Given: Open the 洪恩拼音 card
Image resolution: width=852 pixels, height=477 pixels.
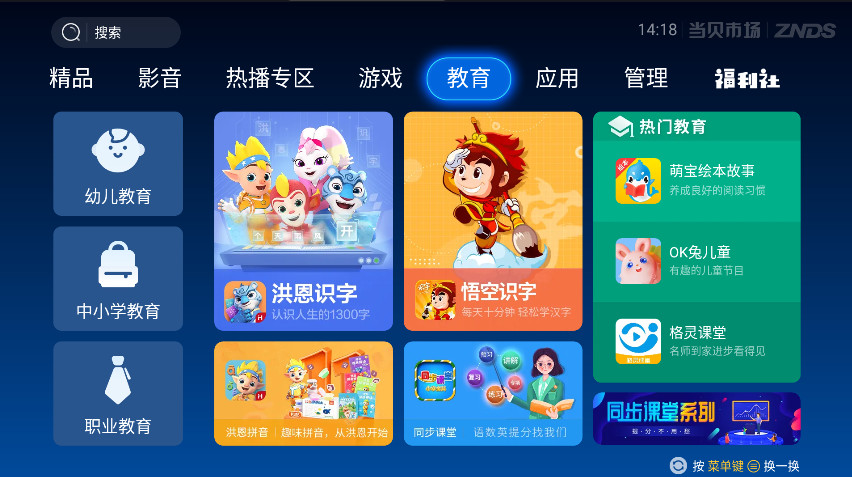Looking at the screenshot, I should tap(303, 393).
